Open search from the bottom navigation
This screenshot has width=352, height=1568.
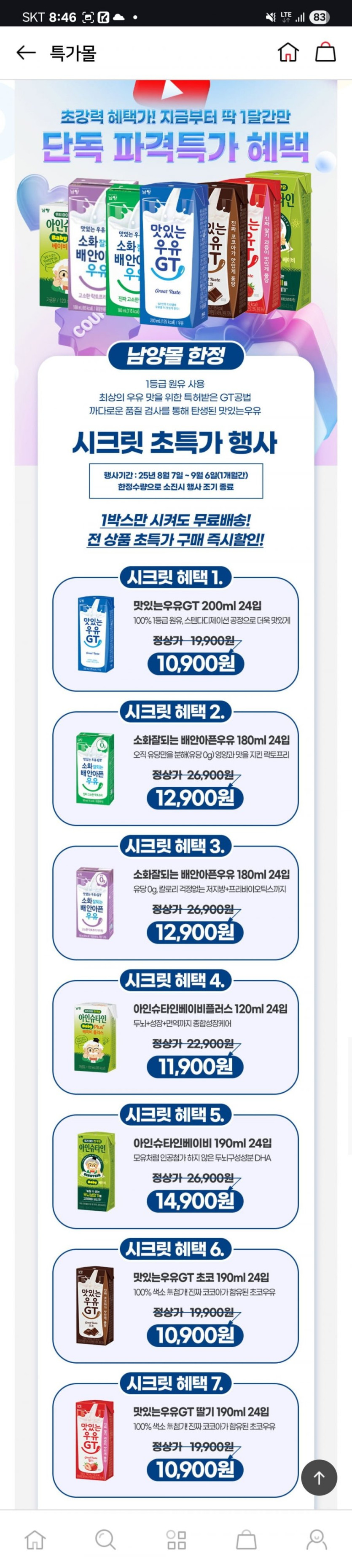click(105, 1540)
